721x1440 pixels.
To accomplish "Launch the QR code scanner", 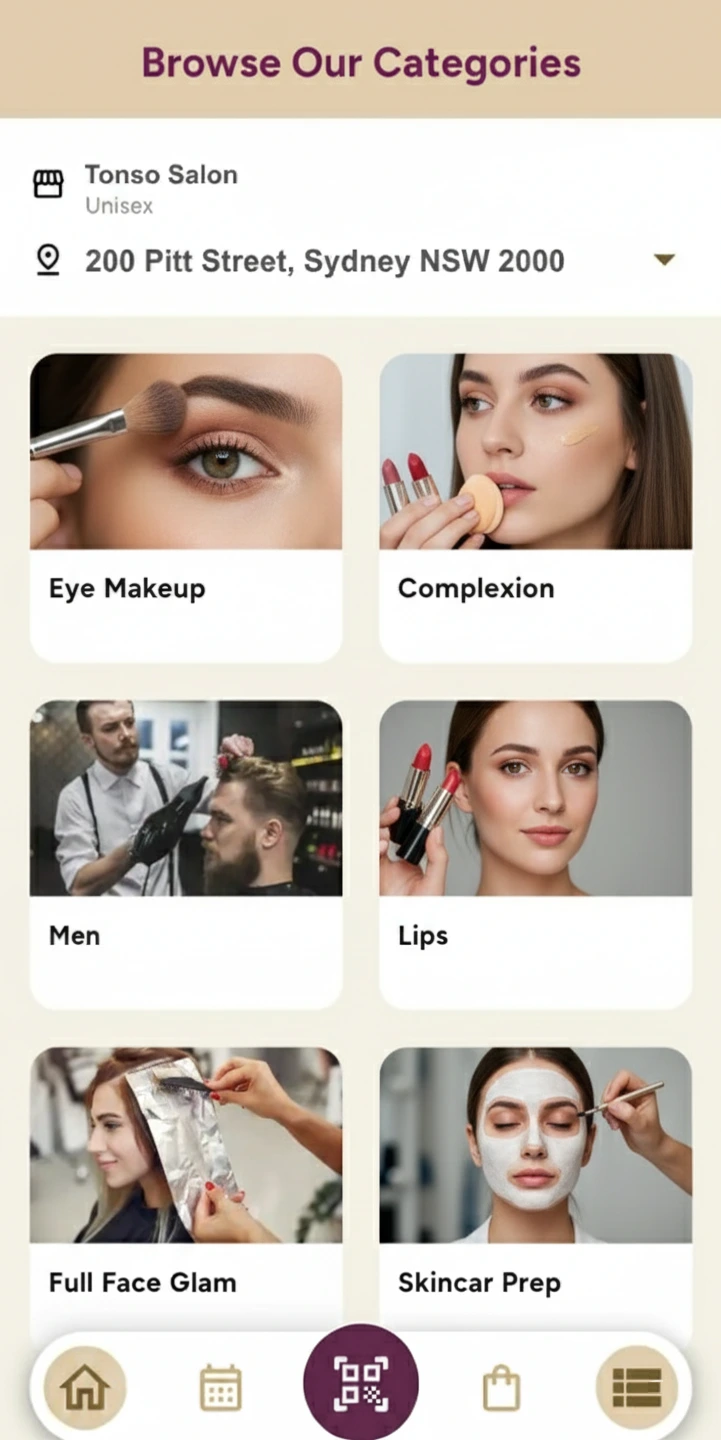I will pos(361,1384).
